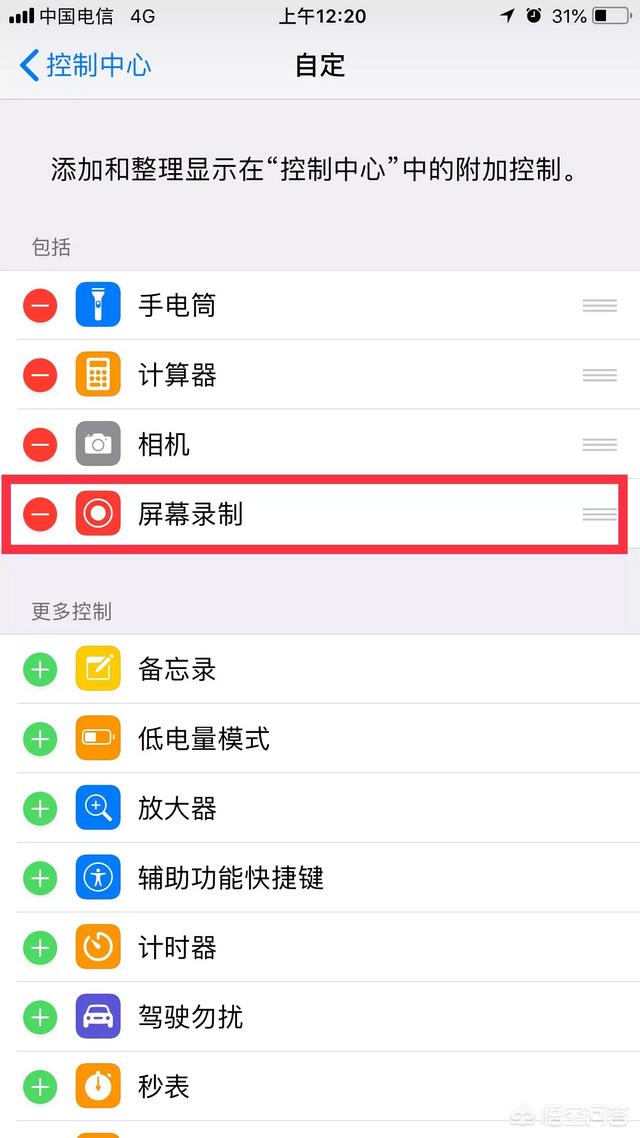Add 备忘录 to Control Center
Image resolution: width=640 pixels, height=1138 pixels.
click(x=40, y=670)
